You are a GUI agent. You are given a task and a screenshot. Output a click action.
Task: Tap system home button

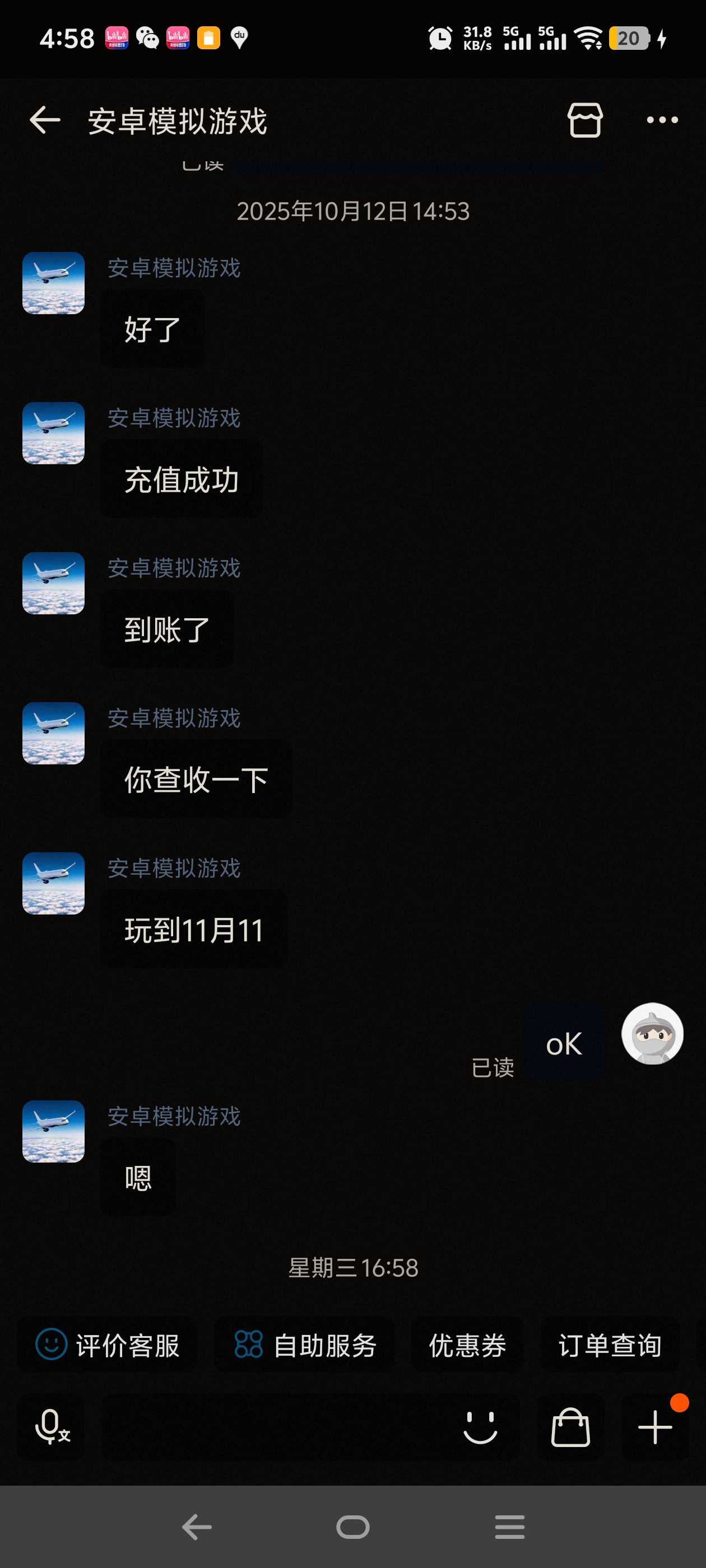352,1527
